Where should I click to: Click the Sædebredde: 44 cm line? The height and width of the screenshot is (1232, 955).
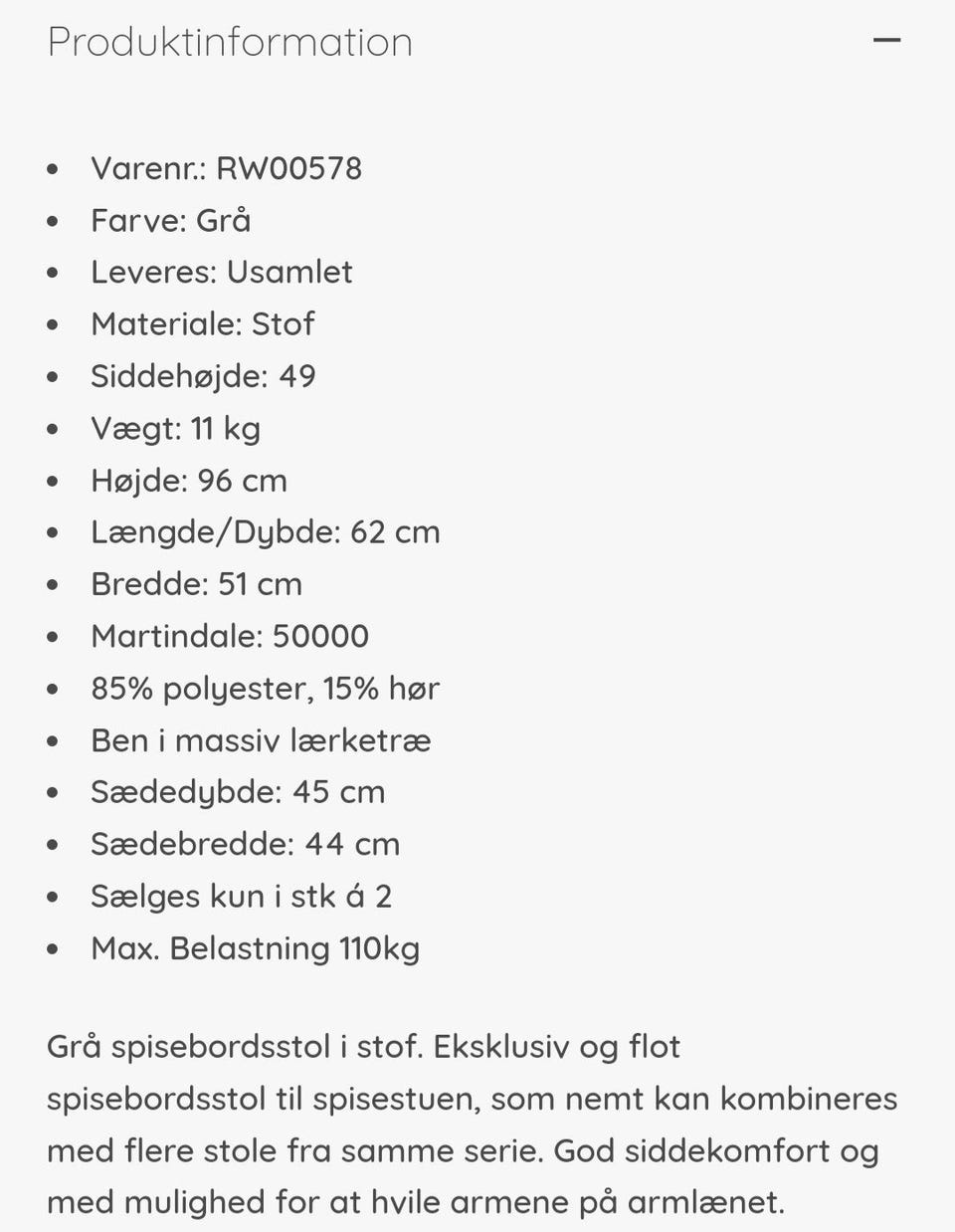[247, 843]
